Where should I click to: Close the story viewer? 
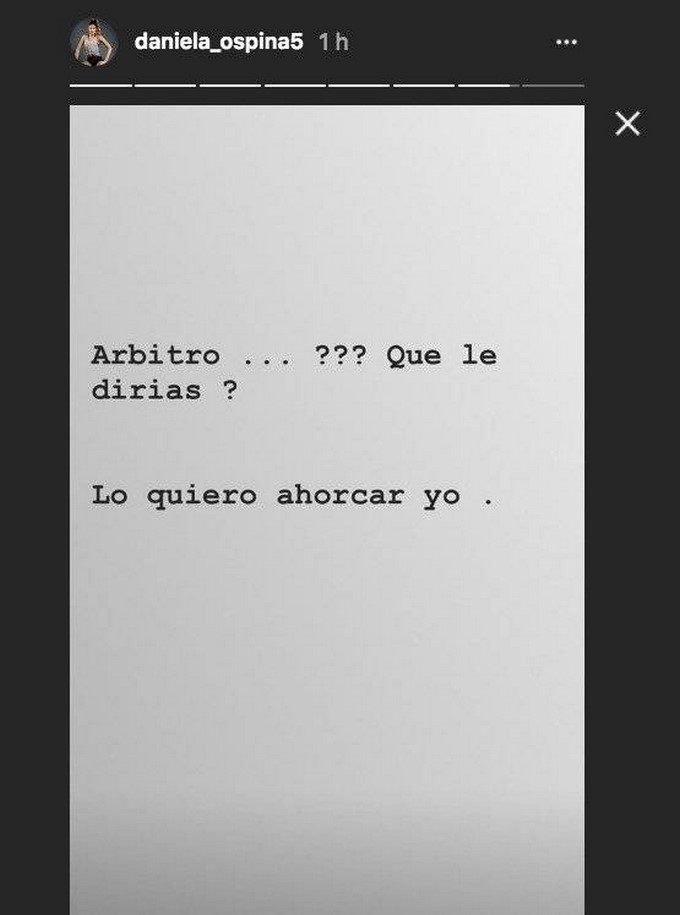[x=627, y=124]
